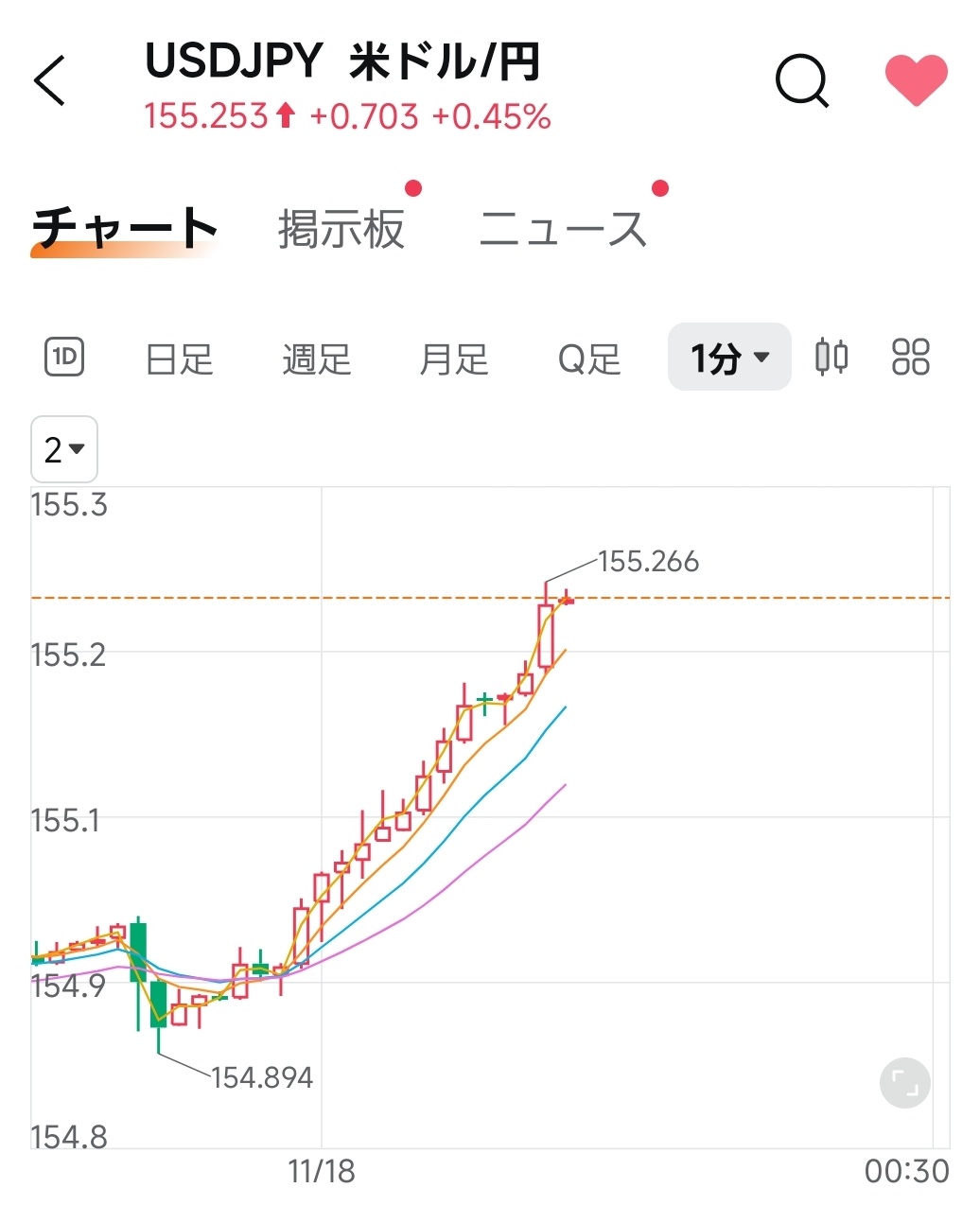The height and width of the screenshot is (1205, 980).
Task: Expand chart to fullscreen
Action: coord(905,1083)
